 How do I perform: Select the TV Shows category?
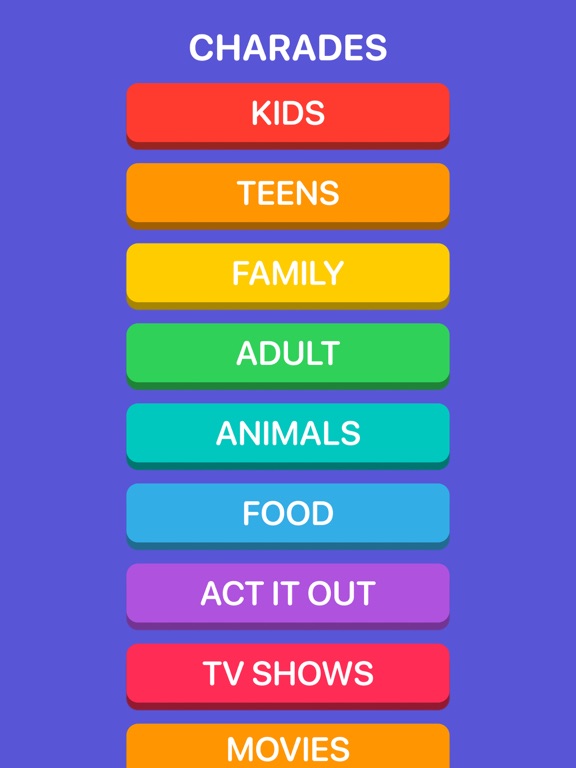click(x=288, y=676)
